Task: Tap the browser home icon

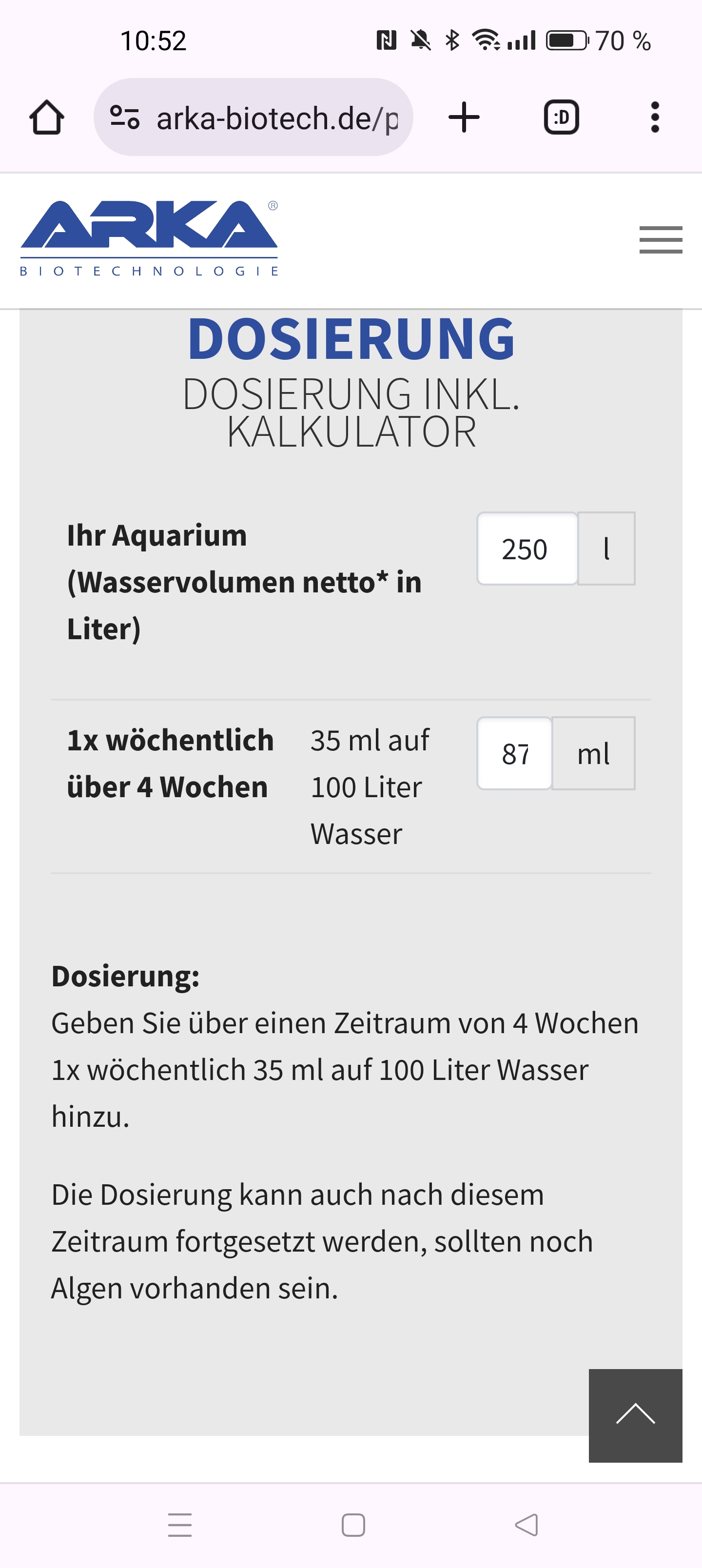Action: pyautogui.click(x=46, y=117)
